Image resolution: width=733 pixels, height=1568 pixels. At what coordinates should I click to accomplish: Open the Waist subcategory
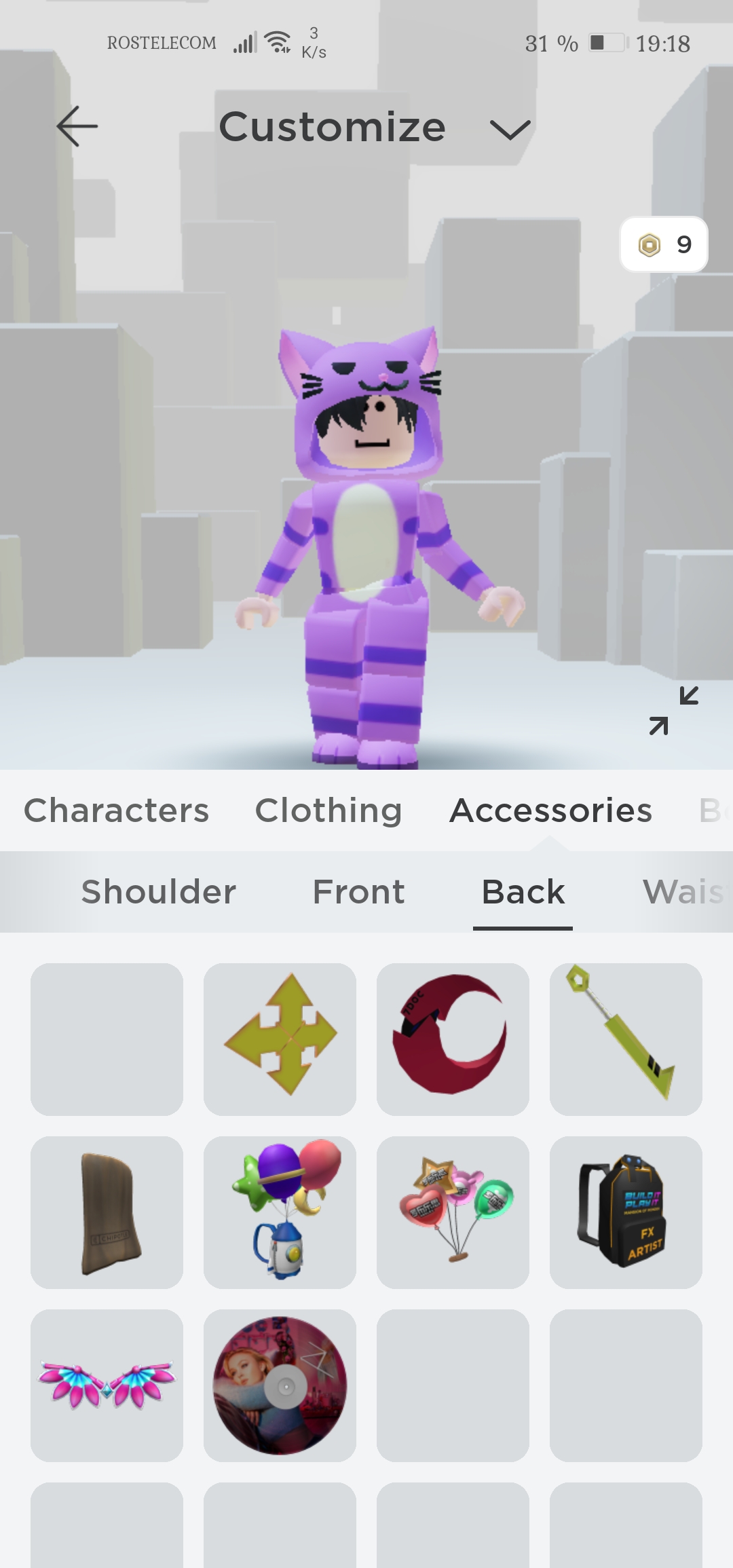[x=682, y=892]
